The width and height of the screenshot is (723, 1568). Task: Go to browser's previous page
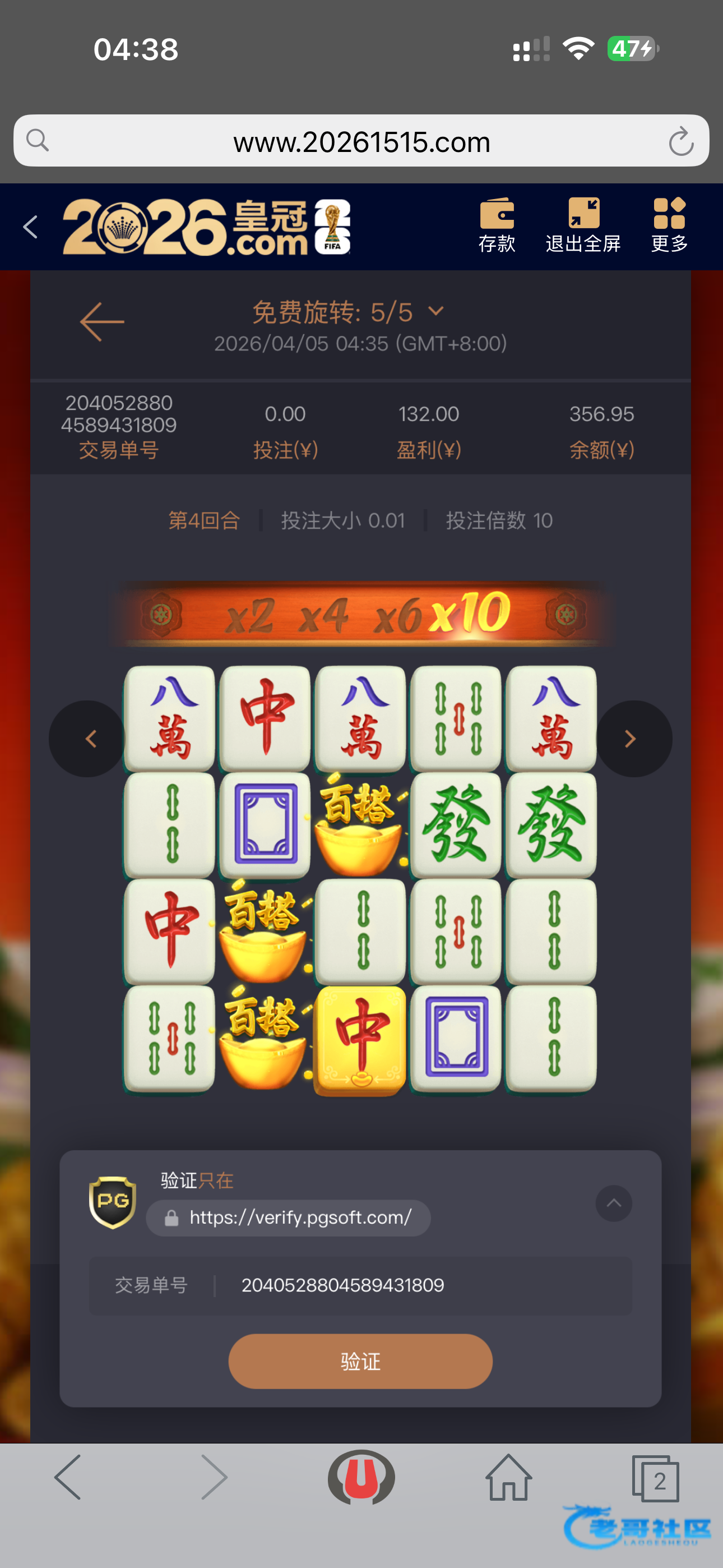(68, 1478)
